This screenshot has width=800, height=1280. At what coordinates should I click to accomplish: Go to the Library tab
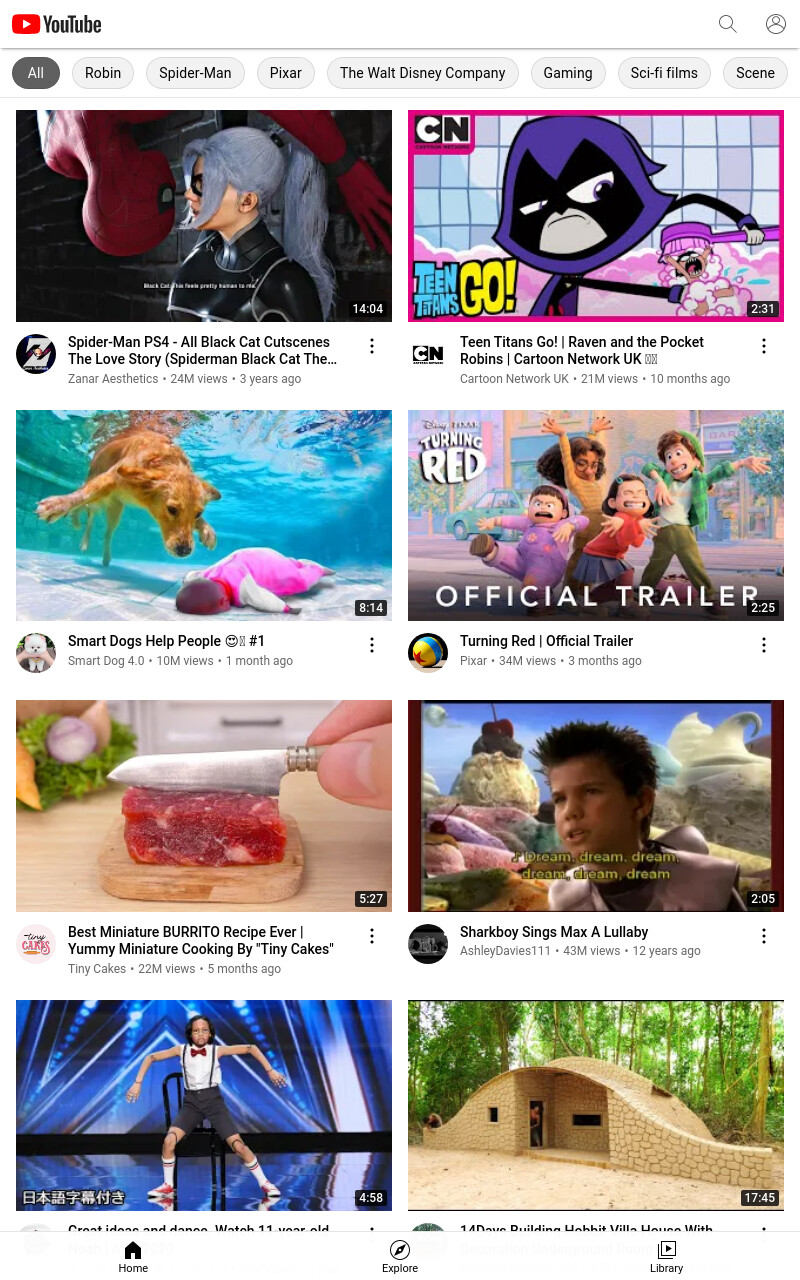(666, 1256)
